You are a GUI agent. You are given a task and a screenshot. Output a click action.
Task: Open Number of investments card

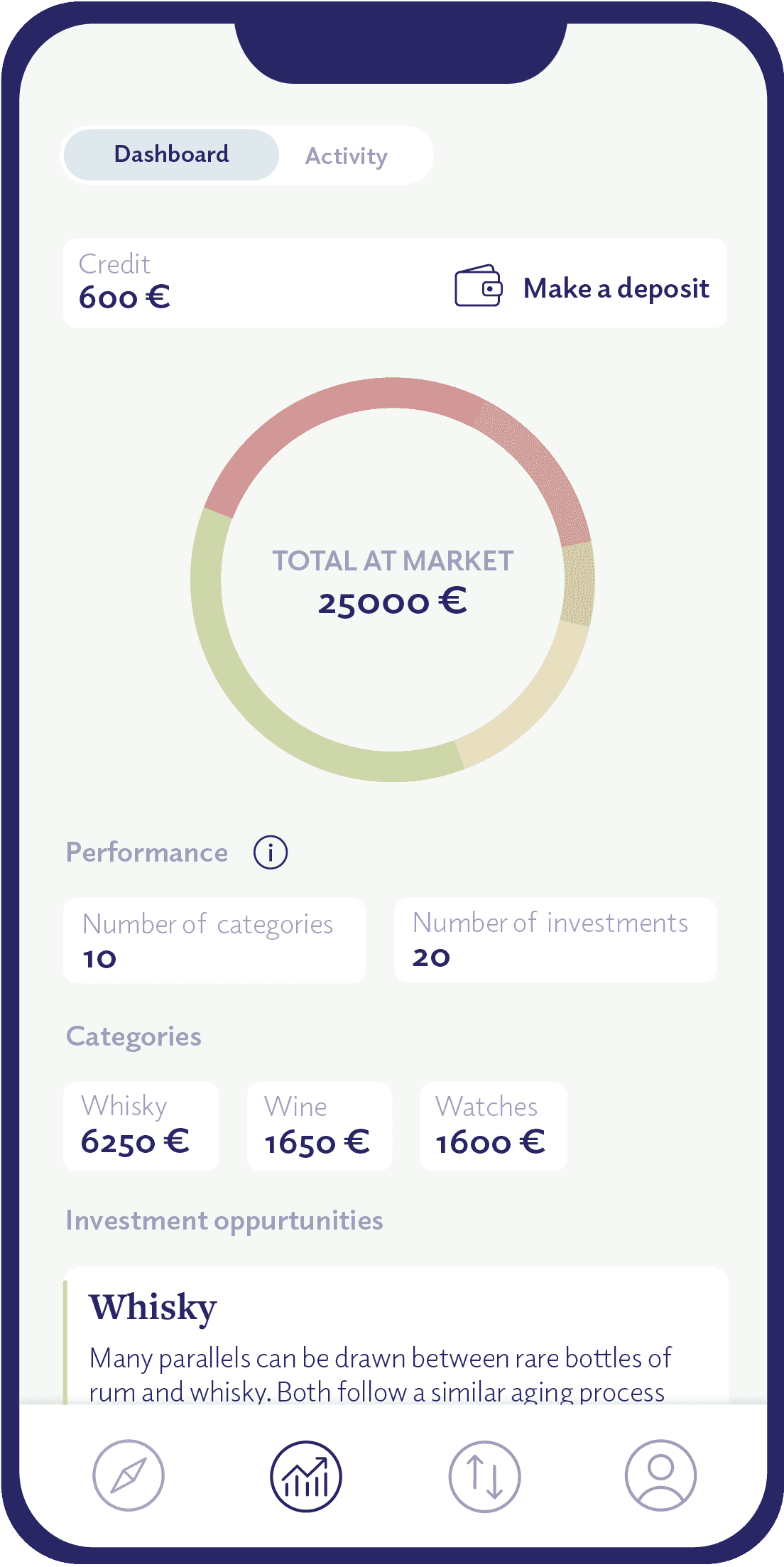pos(555,940)
